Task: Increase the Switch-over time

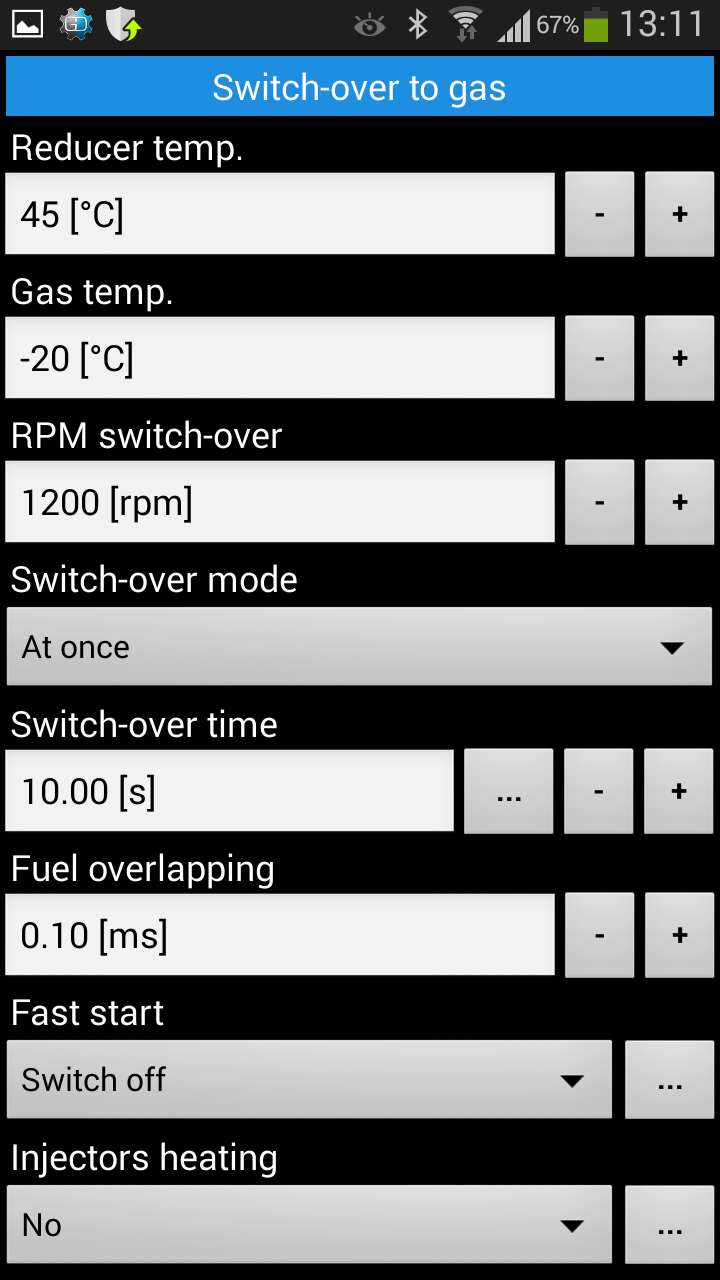Action: pos(679,791)
